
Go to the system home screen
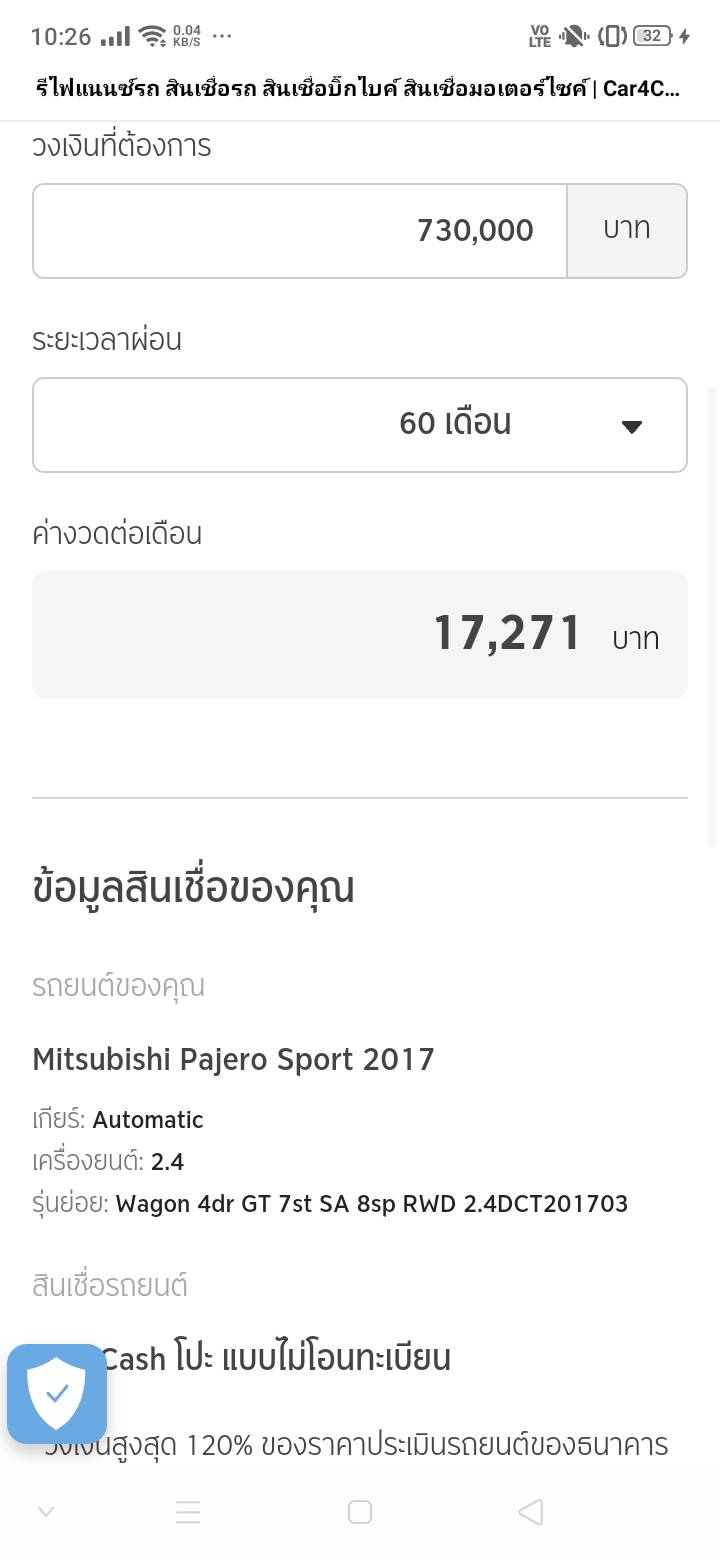[x=360, y=1512]
